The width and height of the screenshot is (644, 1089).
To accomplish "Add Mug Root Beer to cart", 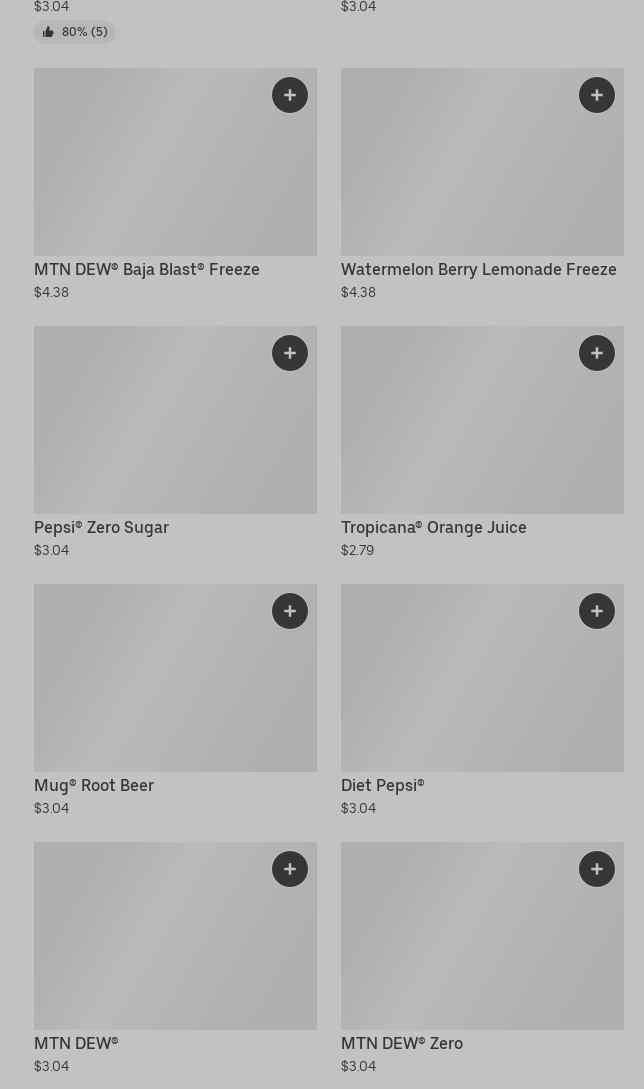I will click(290, 611).
